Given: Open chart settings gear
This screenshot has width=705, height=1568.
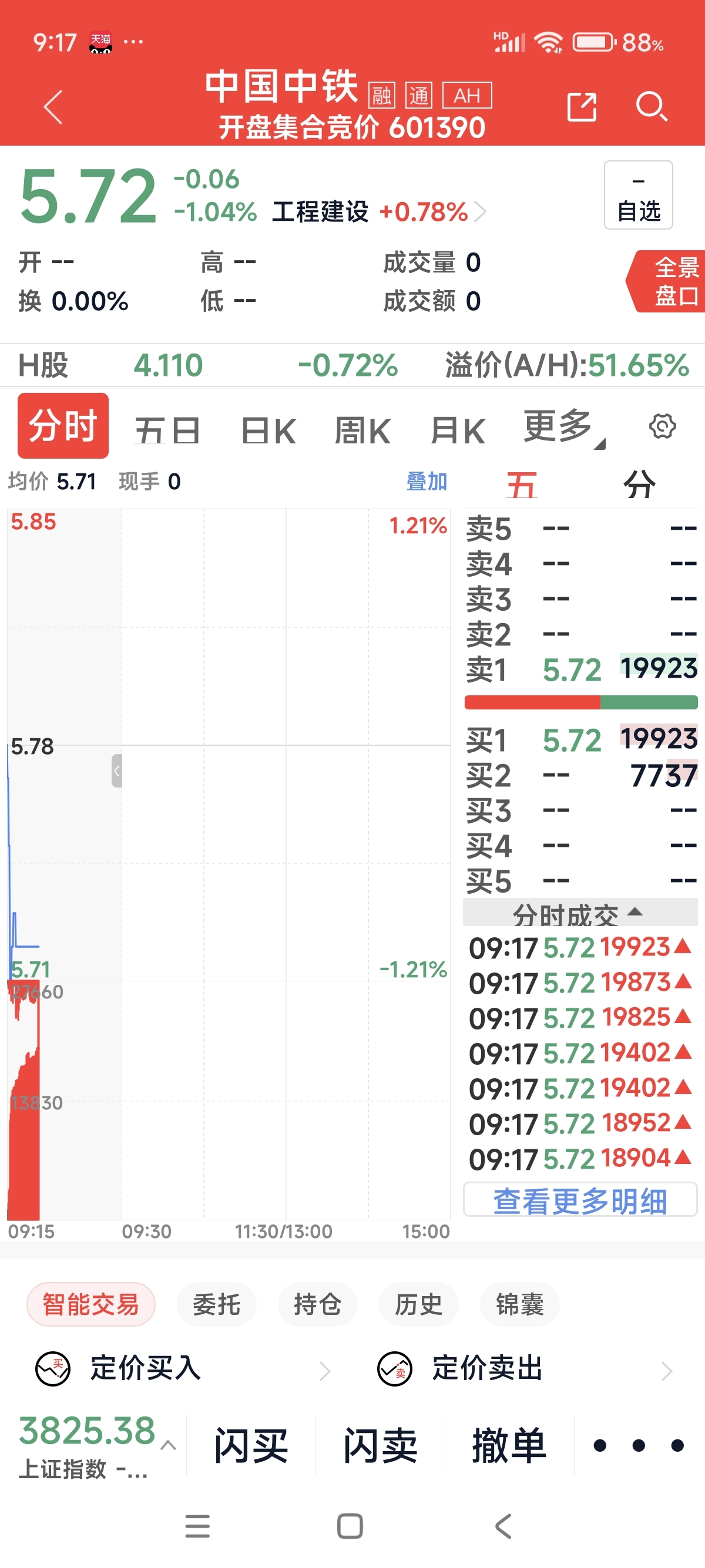Looking at the screenshot, I should [662, 426].
